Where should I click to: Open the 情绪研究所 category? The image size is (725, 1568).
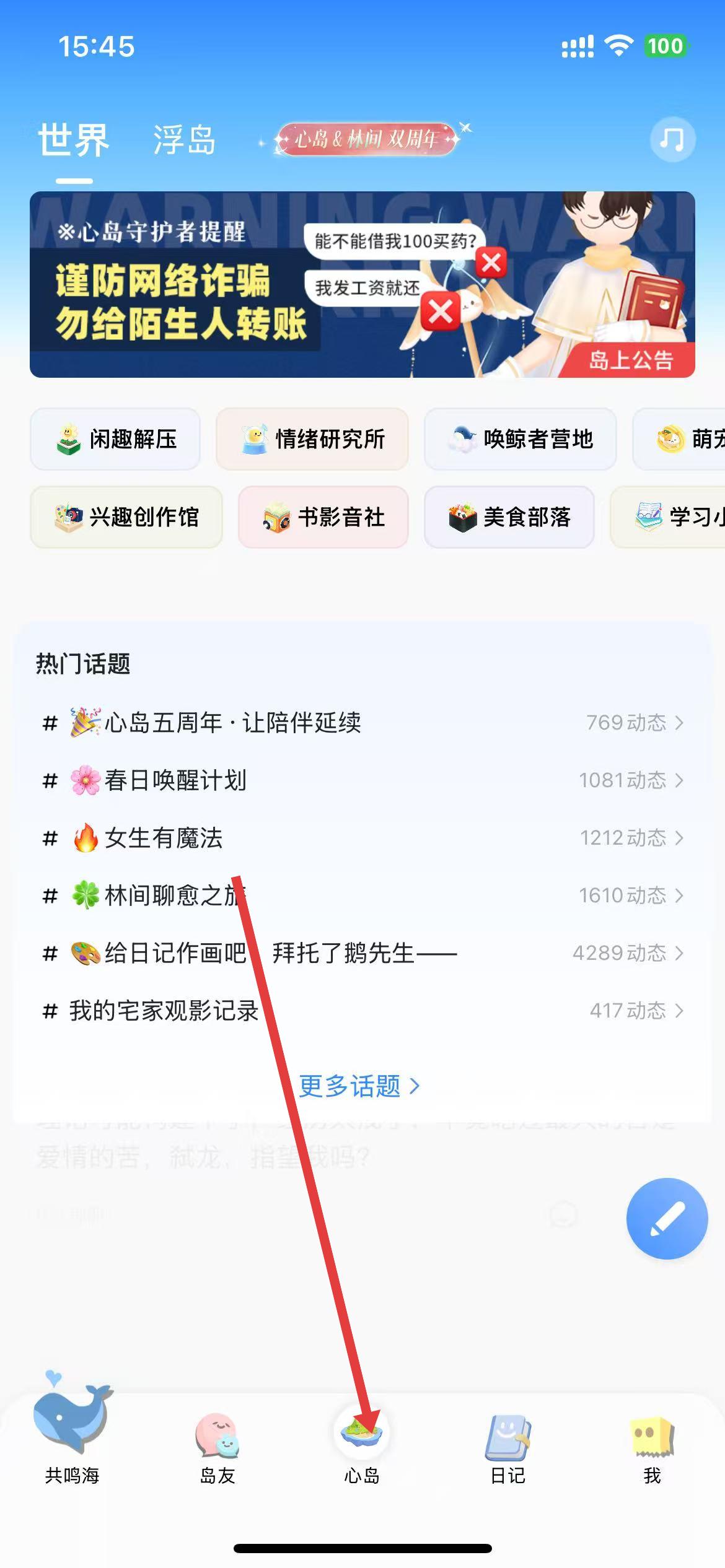(312, 439)
